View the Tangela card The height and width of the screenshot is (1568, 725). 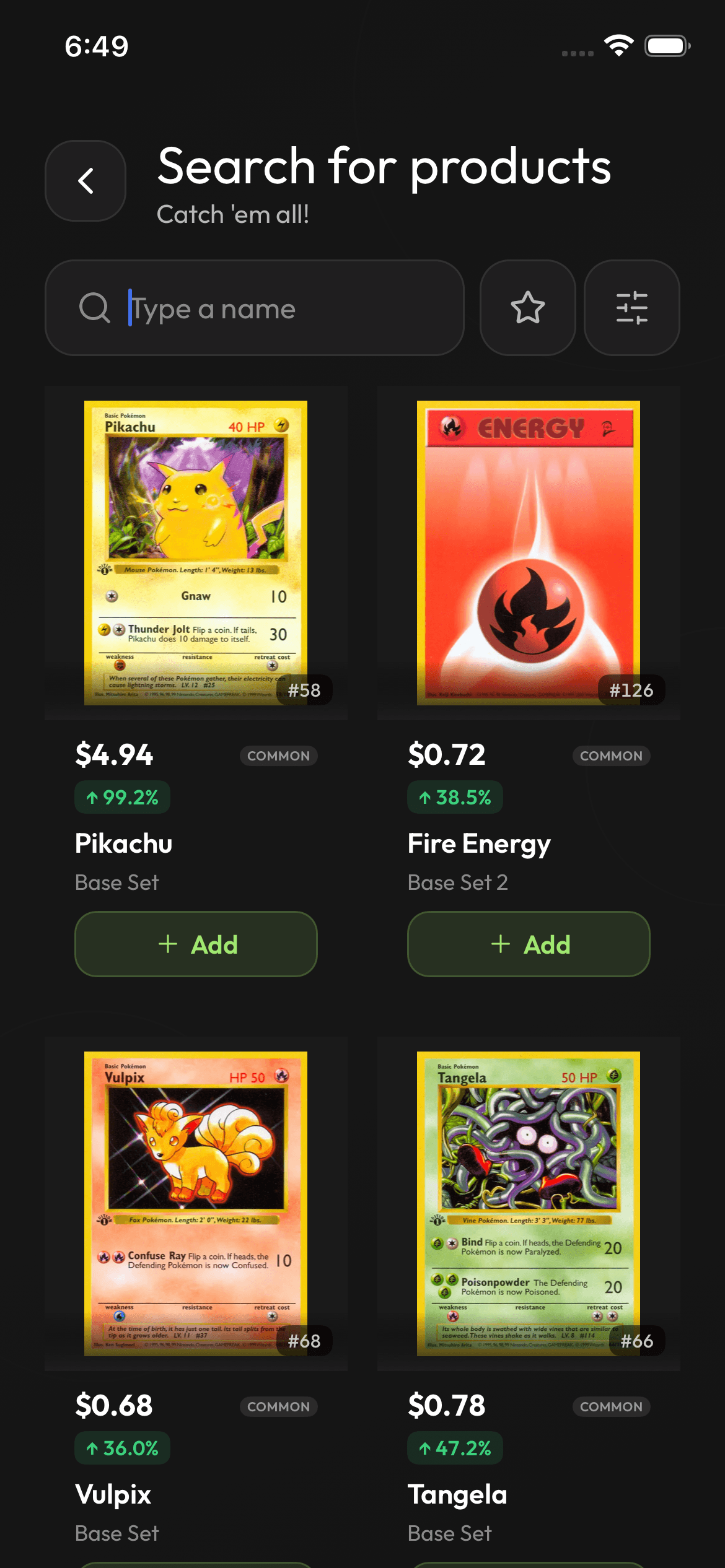[528, 1203]
